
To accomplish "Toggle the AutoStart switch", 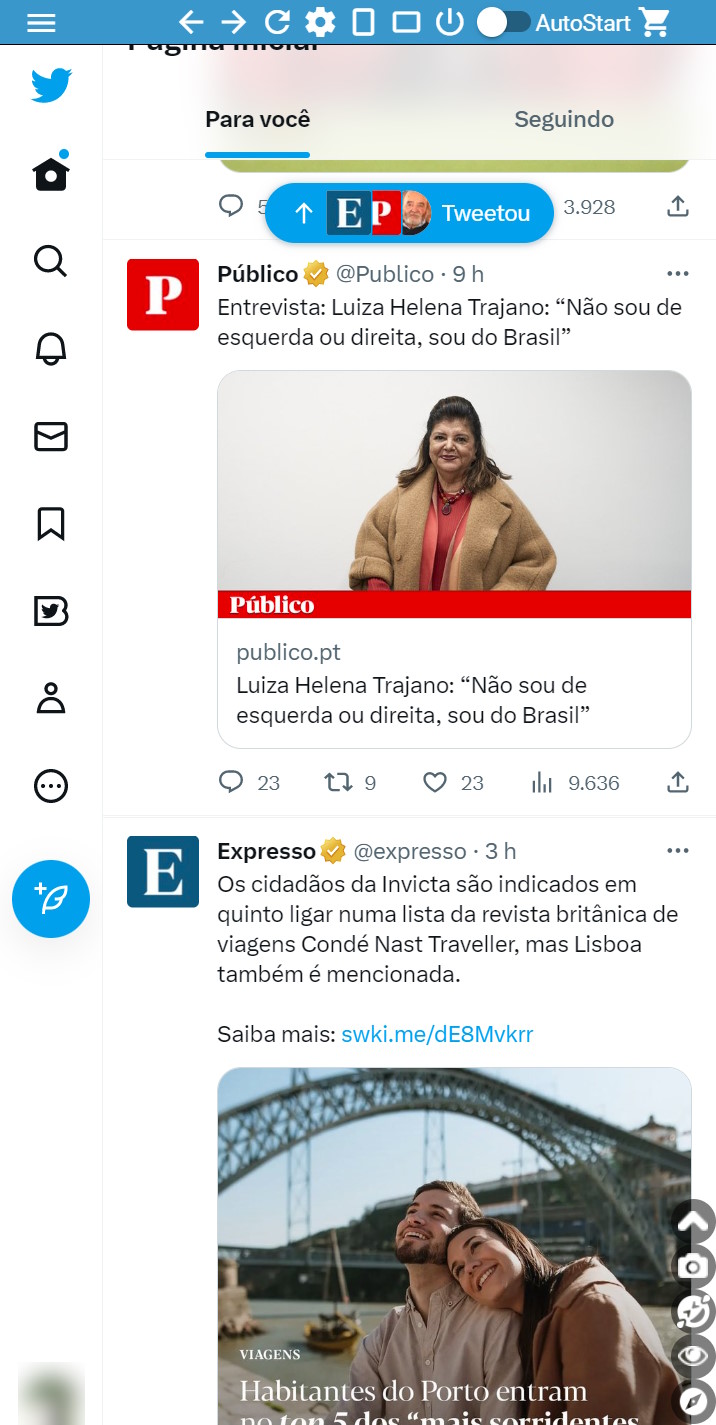I will 503,22.
